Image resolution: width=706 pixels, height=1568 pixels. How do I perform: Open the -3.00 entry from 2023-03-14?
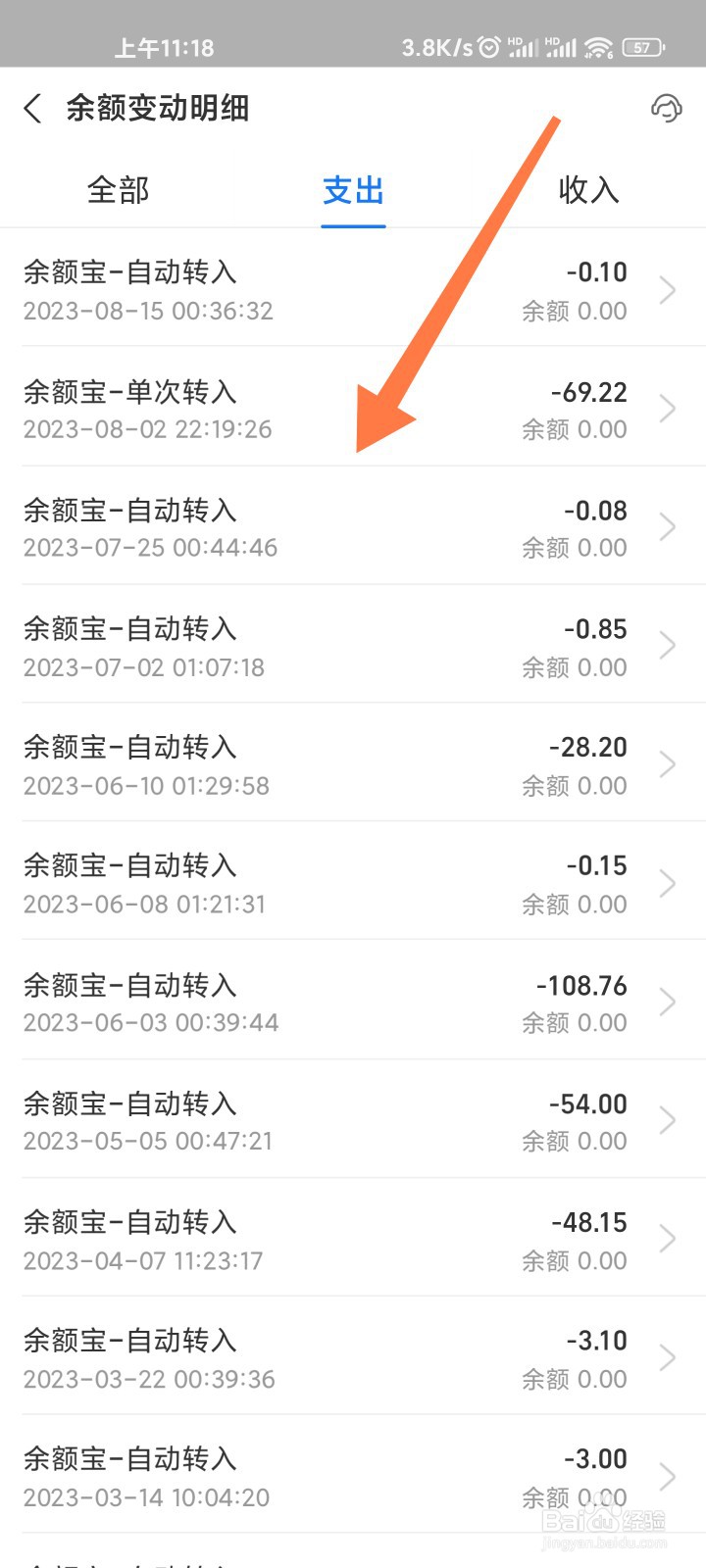point(353,1475)
